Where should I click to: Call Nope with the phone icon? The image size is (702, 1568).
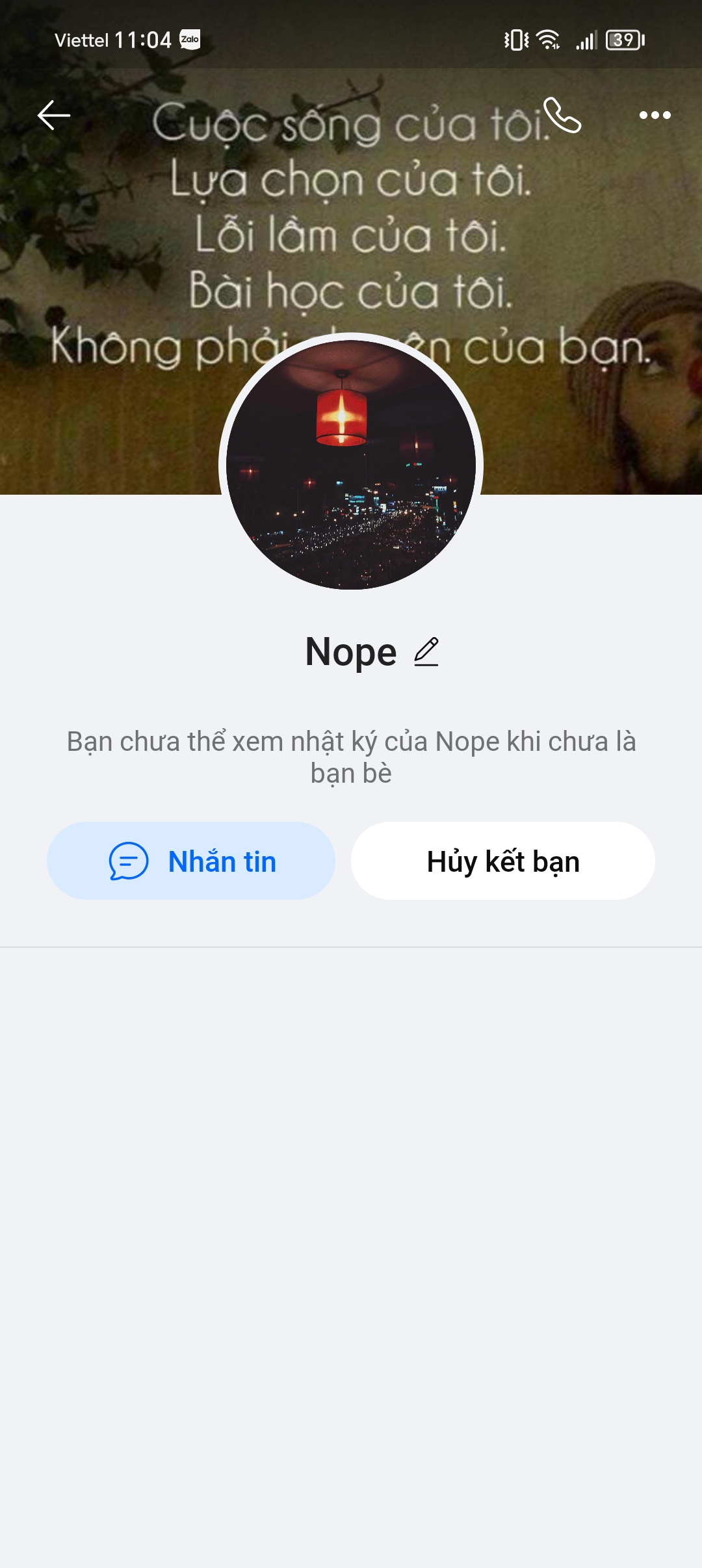point(562,115)
